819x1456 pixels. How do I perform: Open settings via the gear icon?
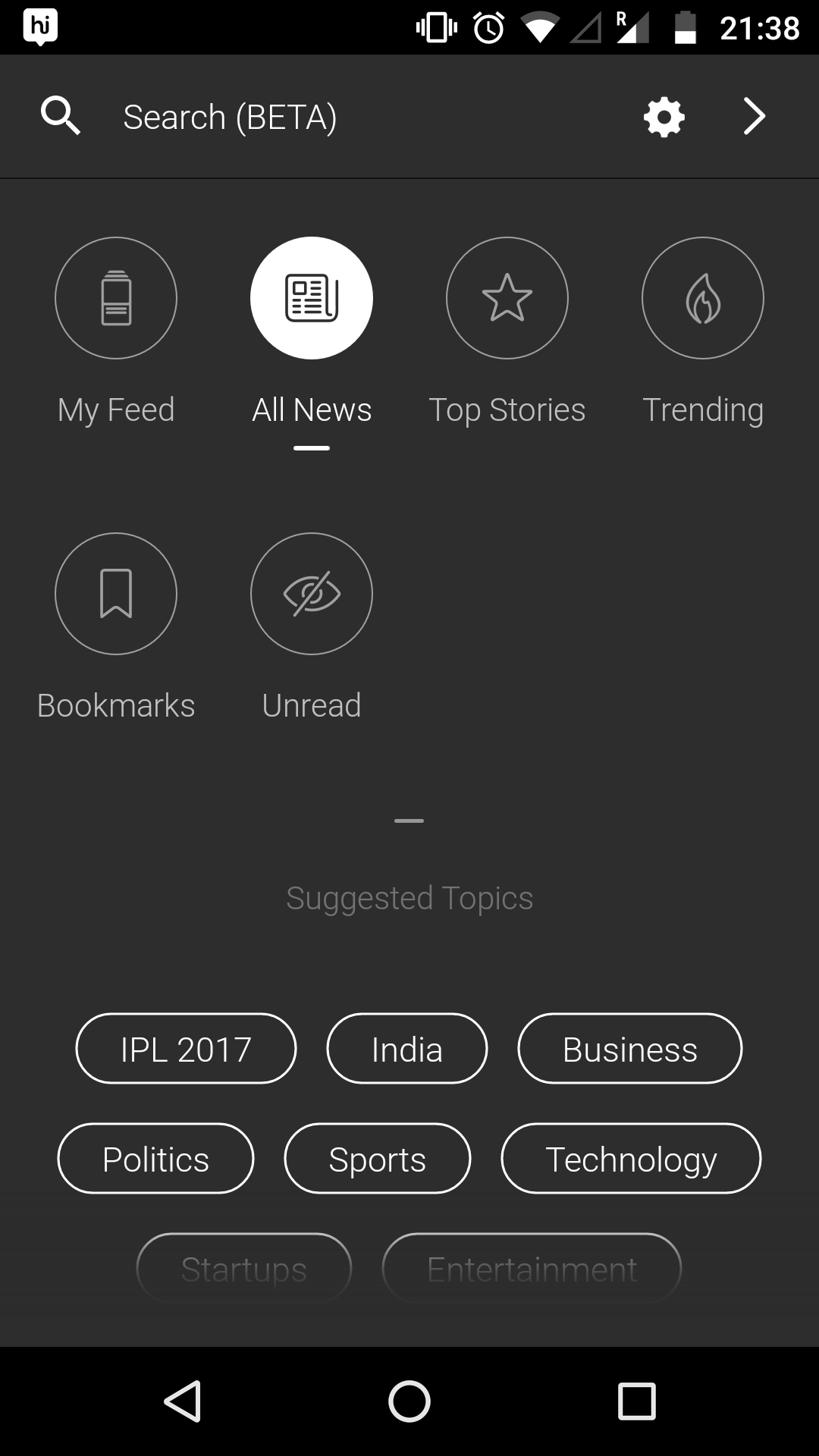tap(664, 117)
